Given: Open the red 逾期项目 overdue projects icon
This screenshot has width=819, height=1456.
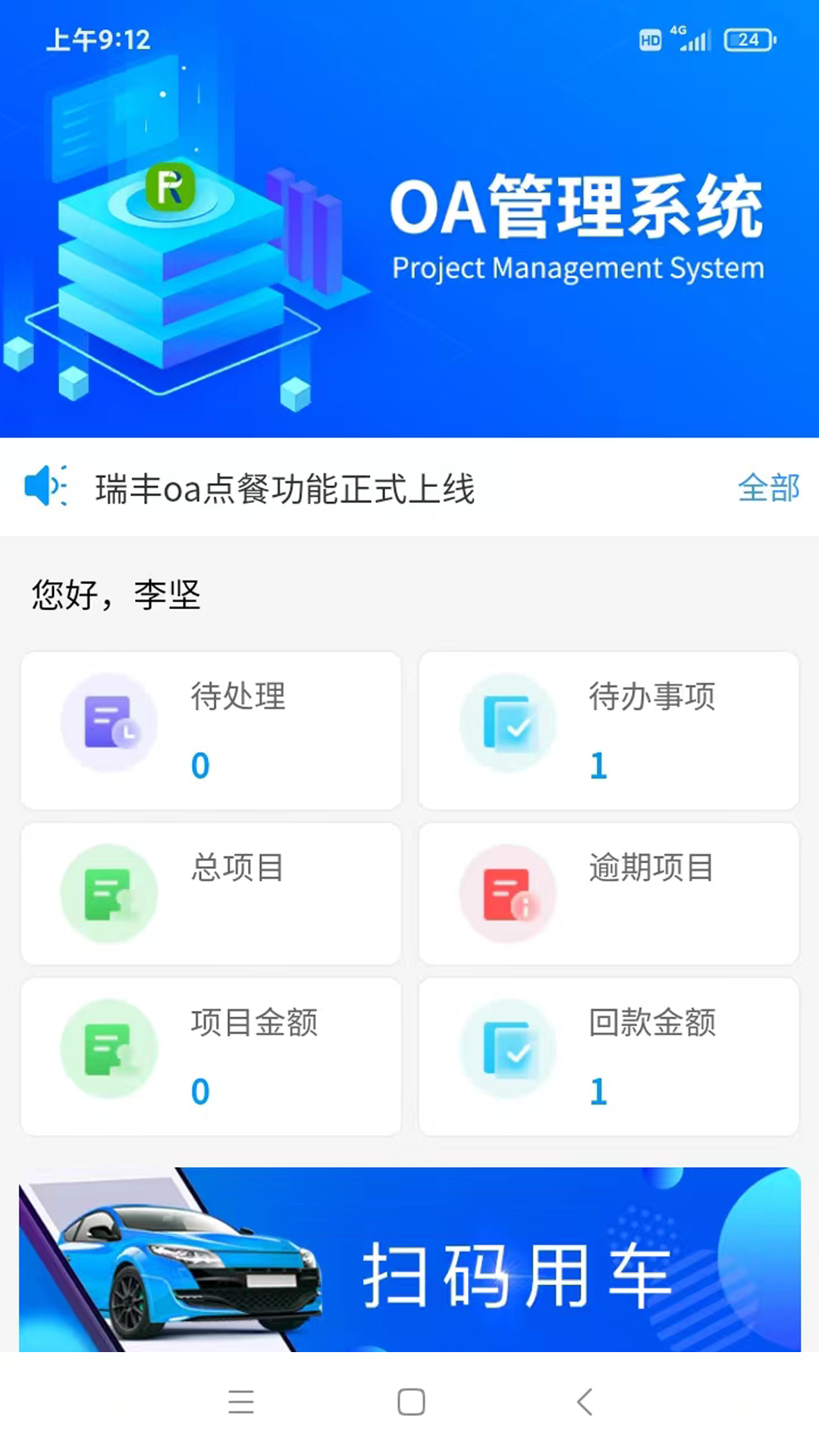Looking at the screenshot, I should click(508, 893).
